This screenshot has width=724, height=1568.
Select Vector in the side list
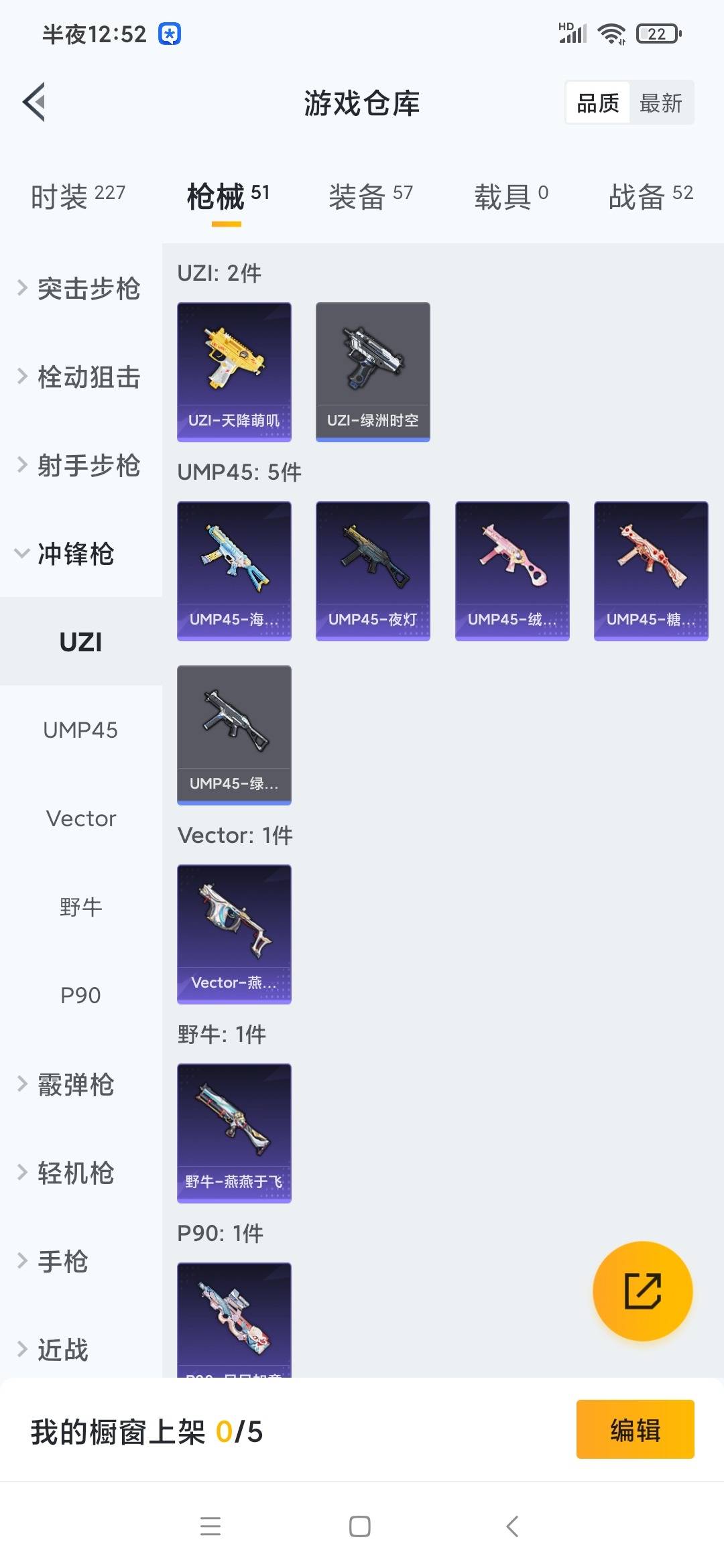(80, 818)
